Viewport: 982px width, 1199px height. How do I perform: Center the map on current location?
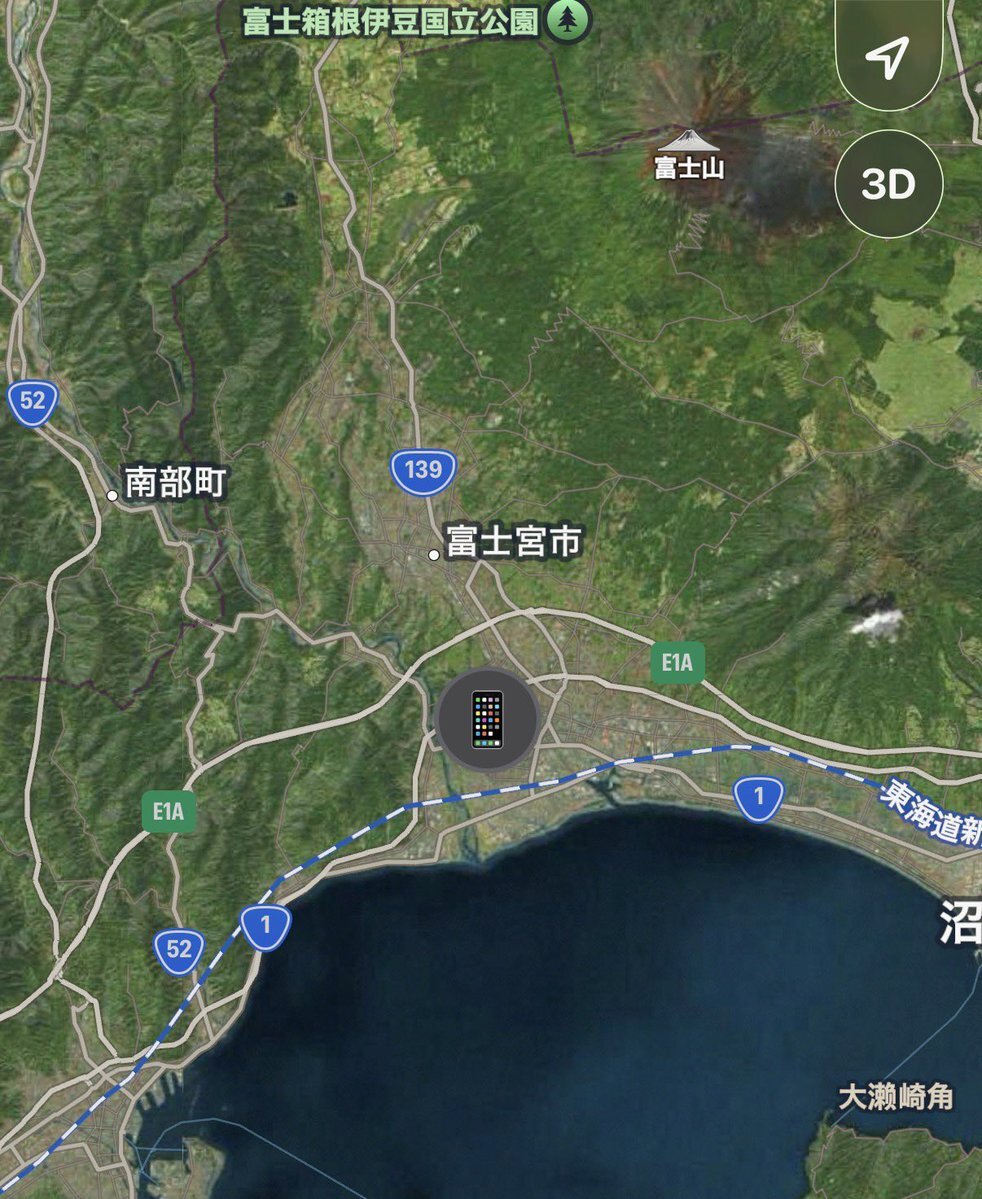pos(887,57)
